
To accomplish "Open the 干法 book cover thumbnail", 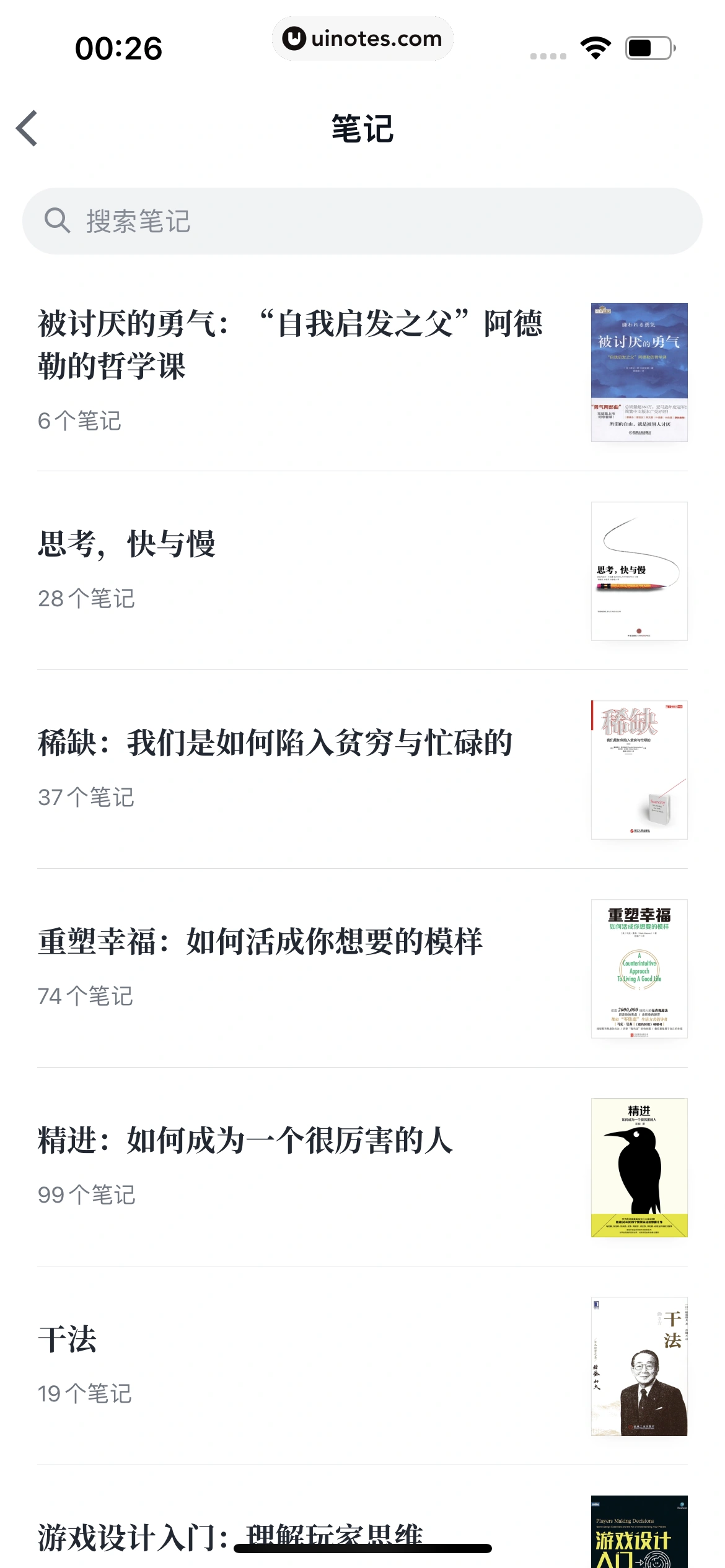I will pyautogui.click(x=638, y=1367).
